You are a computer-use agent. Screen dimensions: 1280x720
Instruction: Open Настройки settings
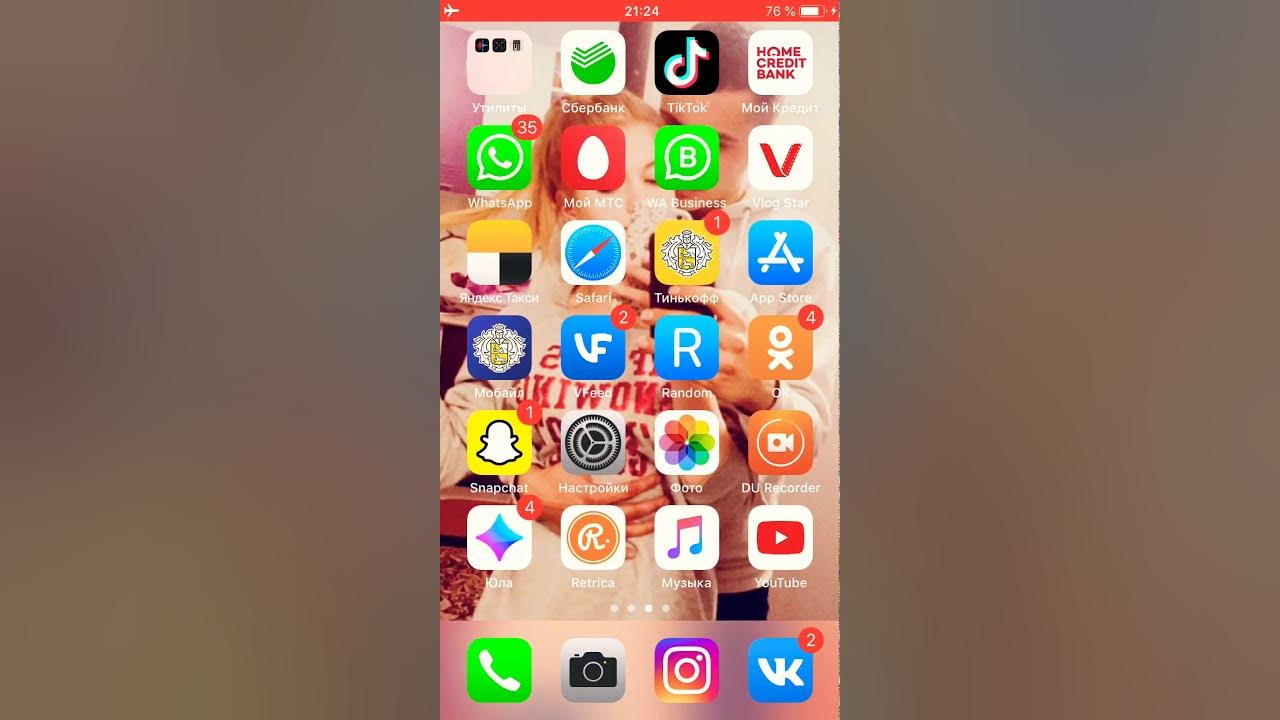(x=593, y=443)
